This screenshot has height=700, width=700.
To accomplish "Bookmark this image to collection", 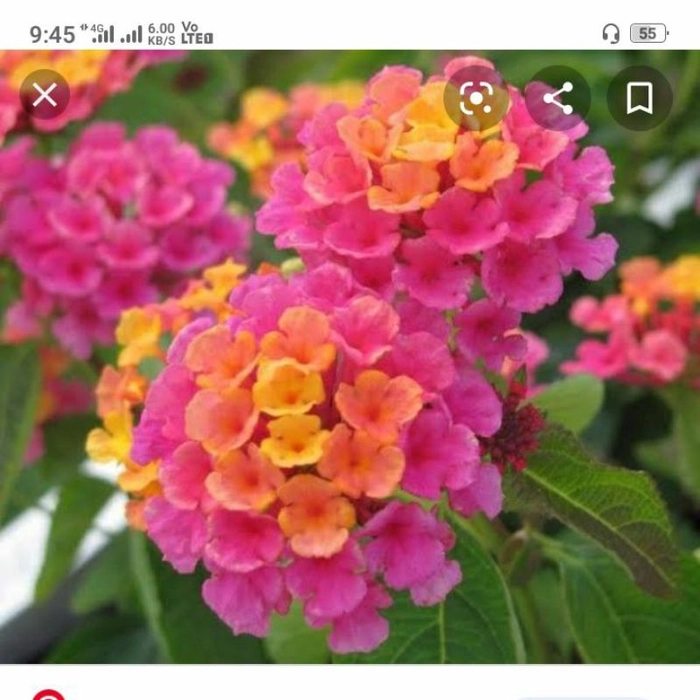I will 639,98.
